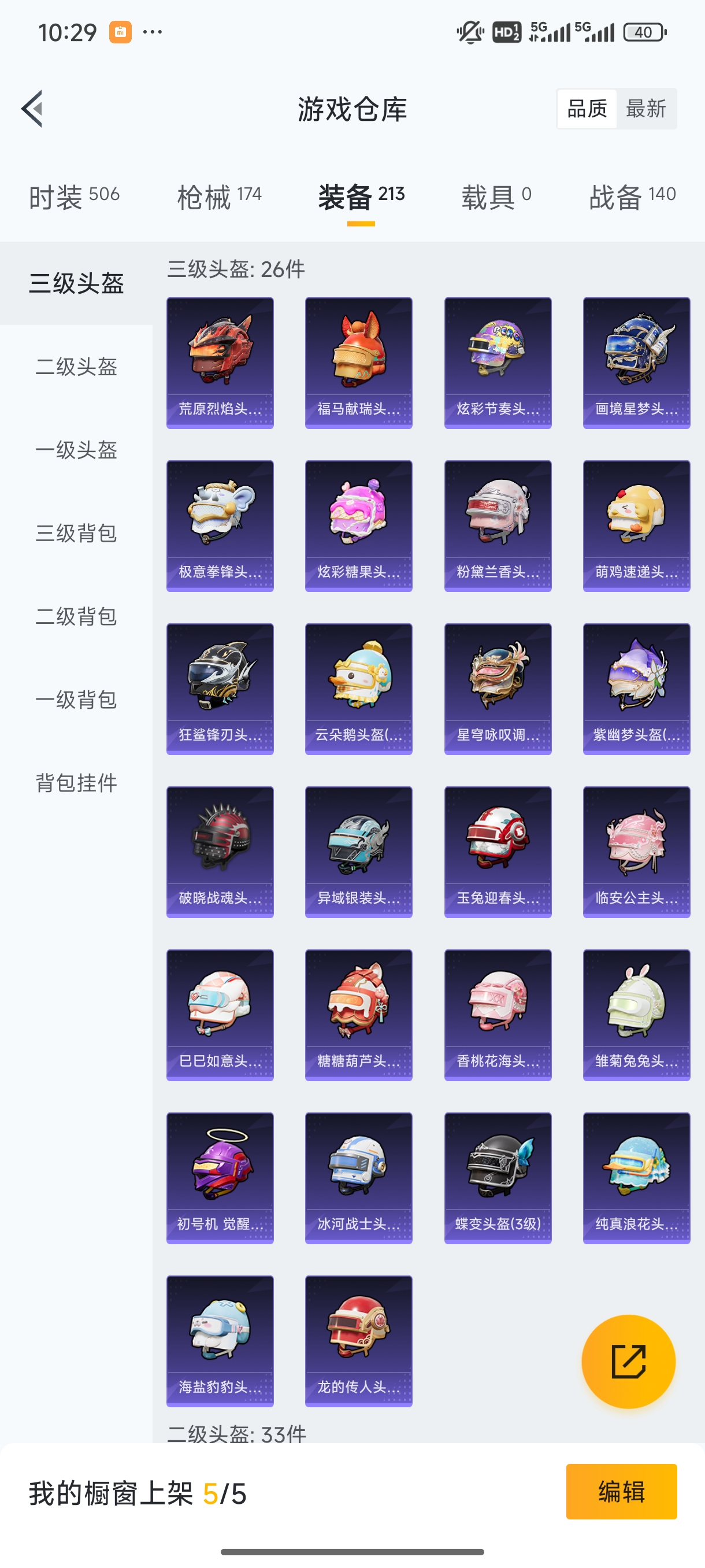Select the 二级头盔 category in sidebar
Screen dimensions: 705x1568
click(76, 367)
